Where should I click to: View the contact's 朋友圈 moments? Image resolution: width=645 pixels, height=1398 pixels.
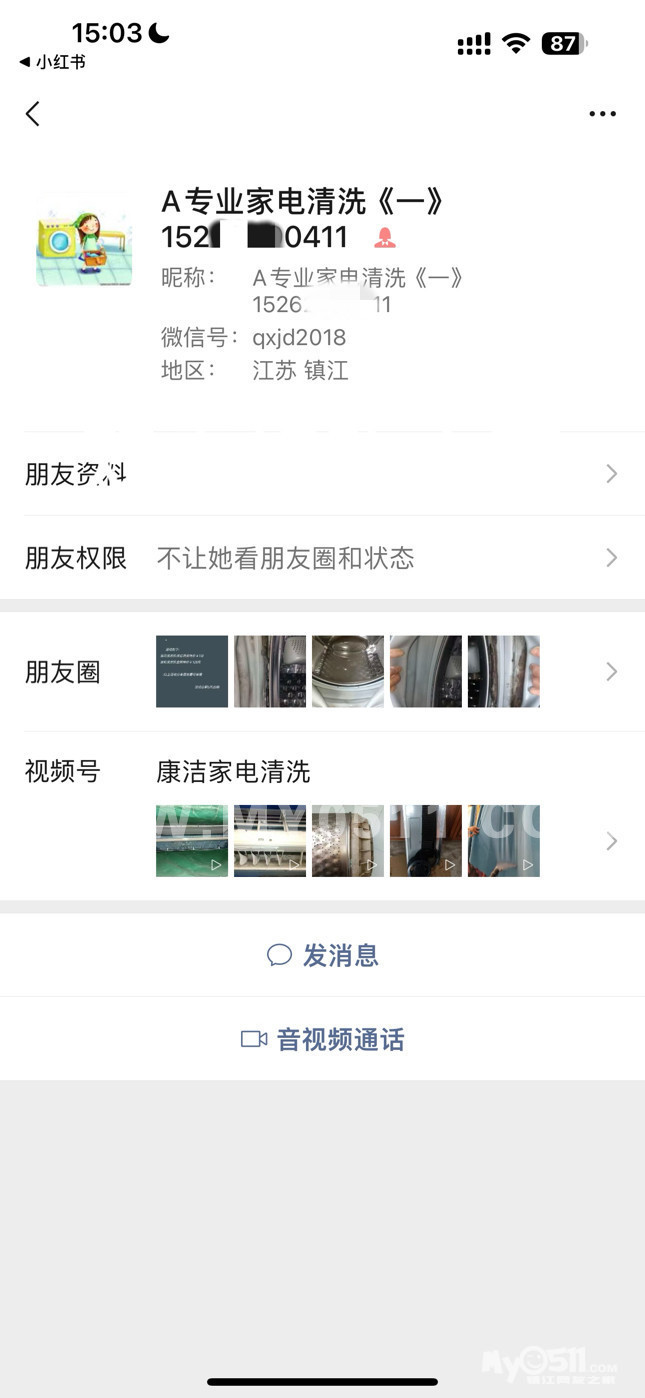pos(322,672)
